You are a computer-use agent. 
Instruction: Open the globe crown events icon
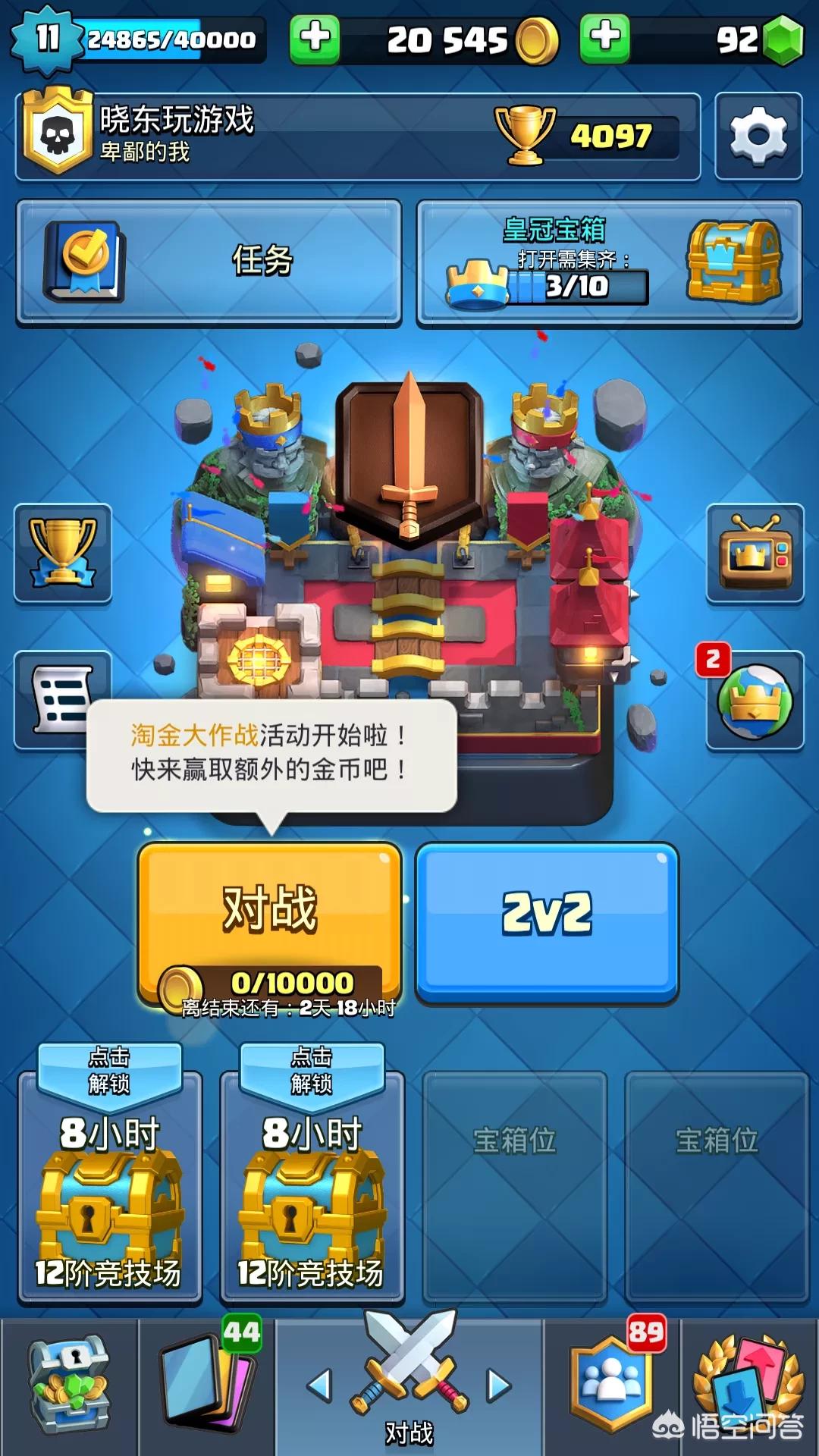[755, 701]
